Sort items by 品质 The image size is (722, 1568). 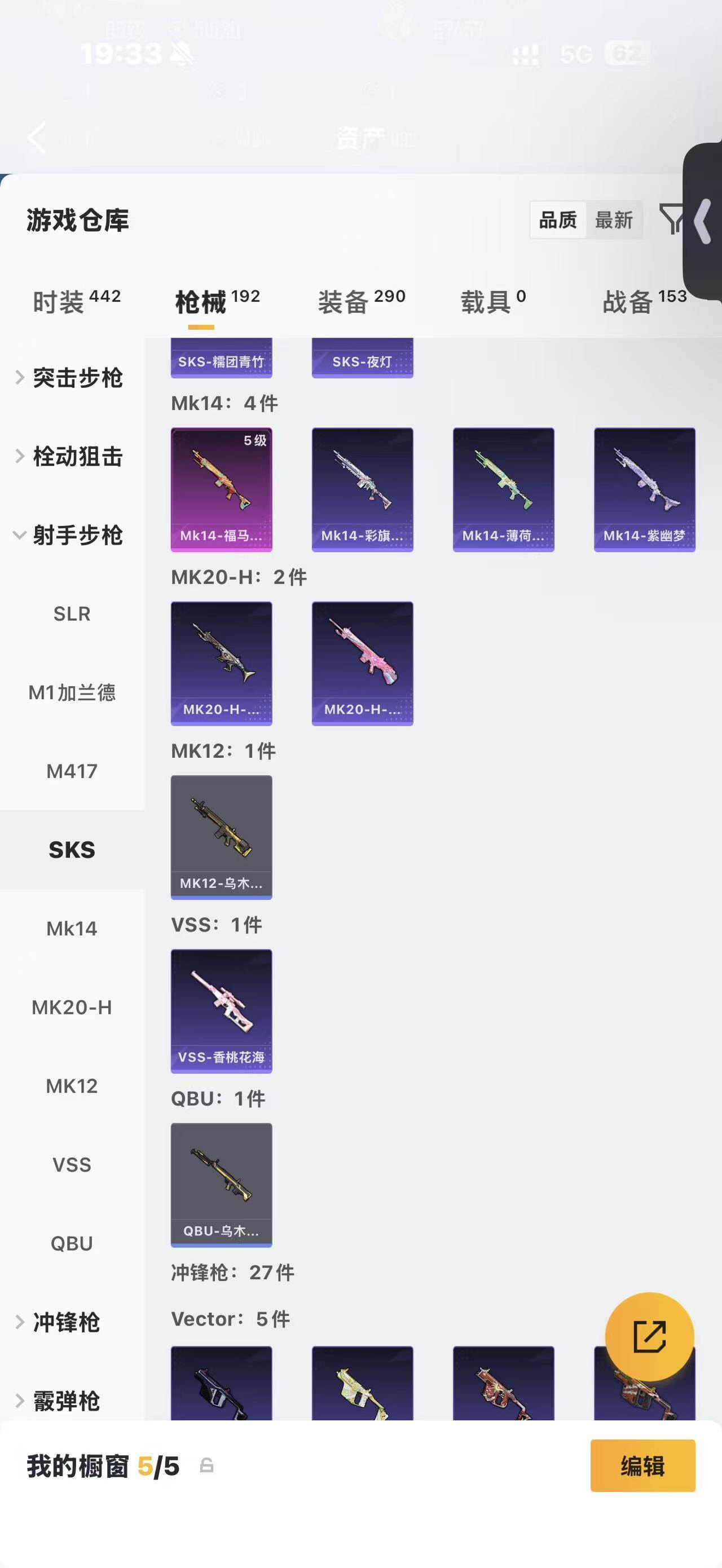[x=558, y=220]
